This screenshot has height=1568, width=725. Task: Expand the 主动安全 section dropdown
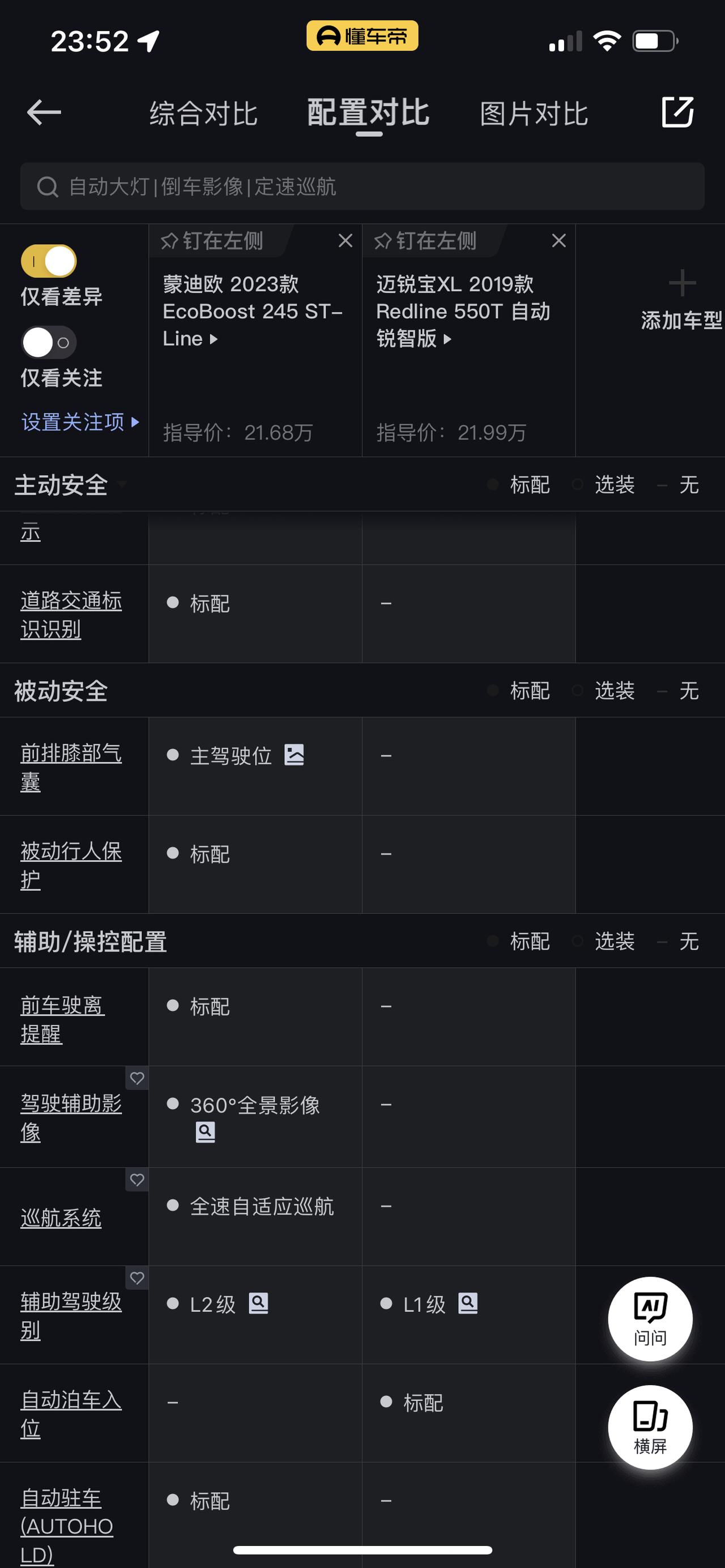click(122, 485)
